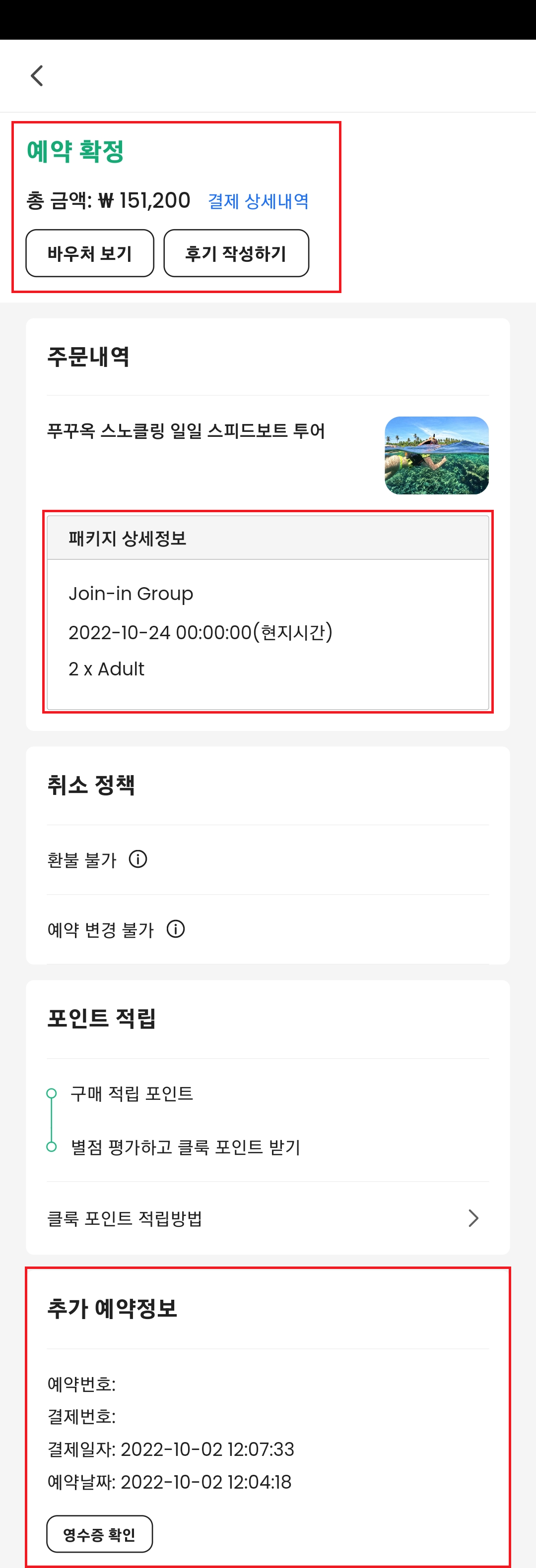Show info icon next to 예약 변경 불가

pos(175,929)
